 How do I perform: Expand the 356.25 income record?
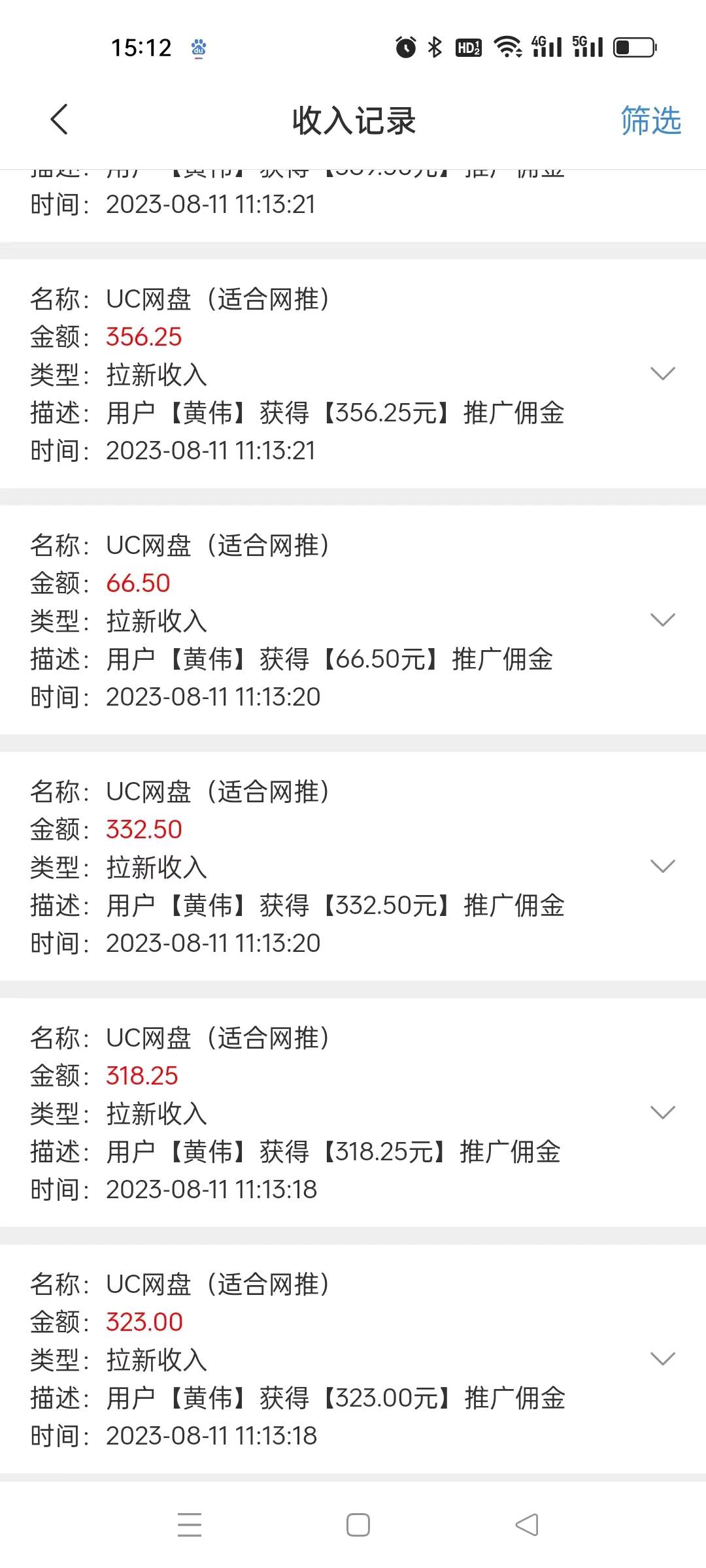[662, 374]
